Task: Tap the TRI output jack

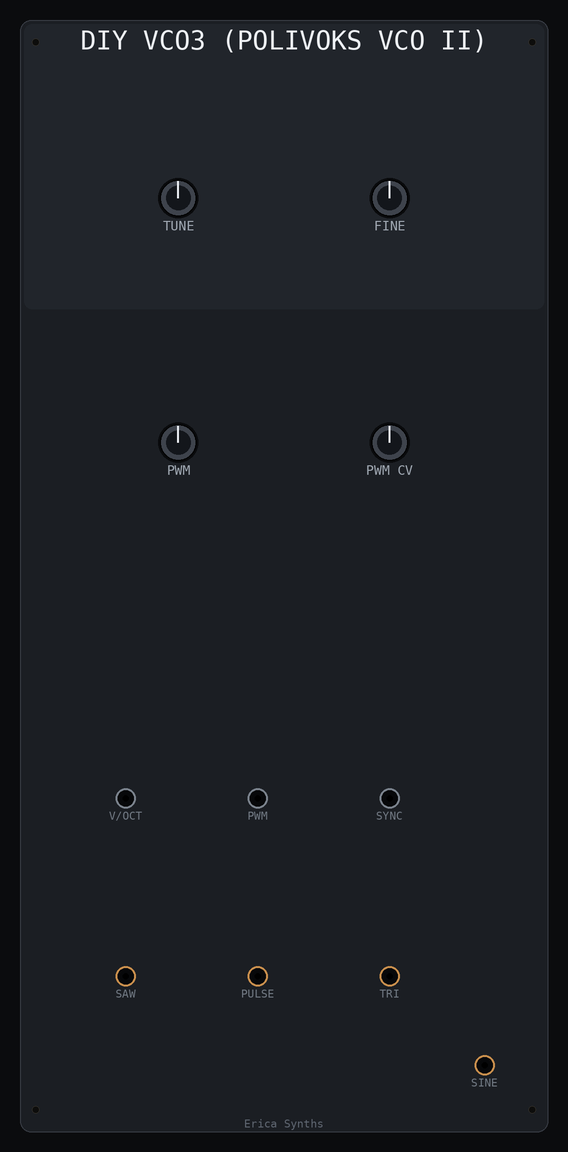Action: tap(389, 976)
